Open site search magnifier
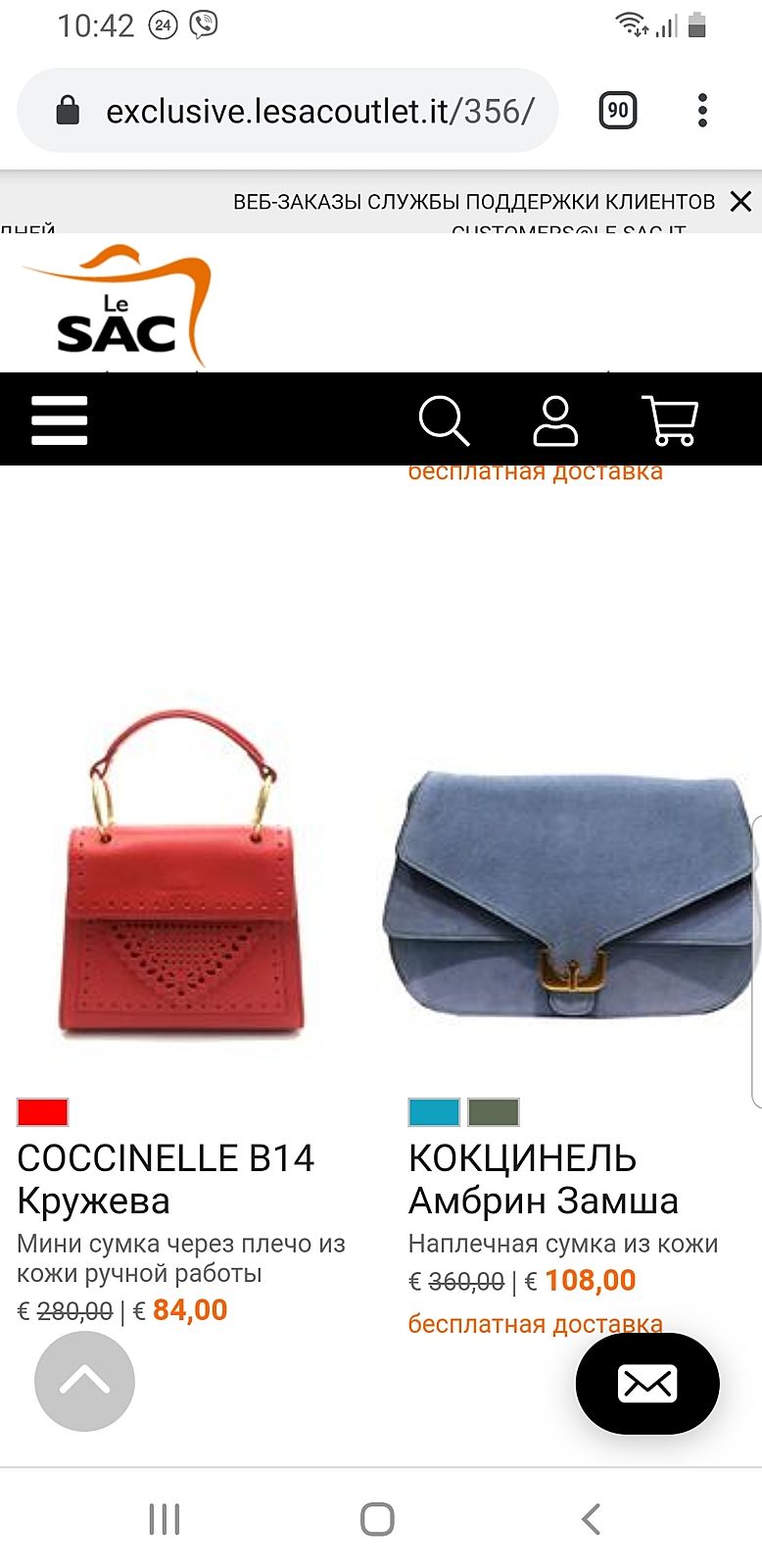 pos(444,420)
